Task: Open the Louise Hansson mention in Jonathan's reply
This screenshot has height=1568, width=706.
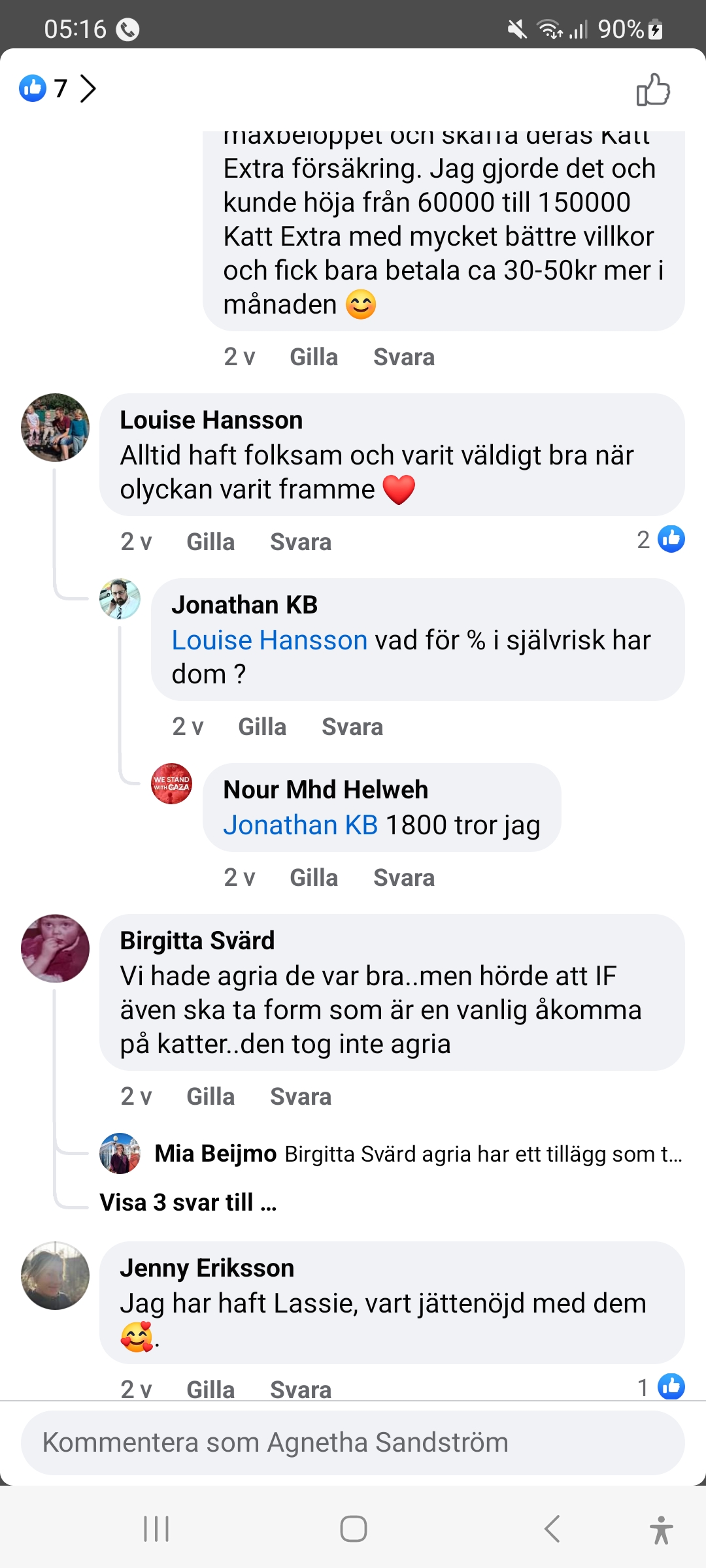Action: click(269, 640)
